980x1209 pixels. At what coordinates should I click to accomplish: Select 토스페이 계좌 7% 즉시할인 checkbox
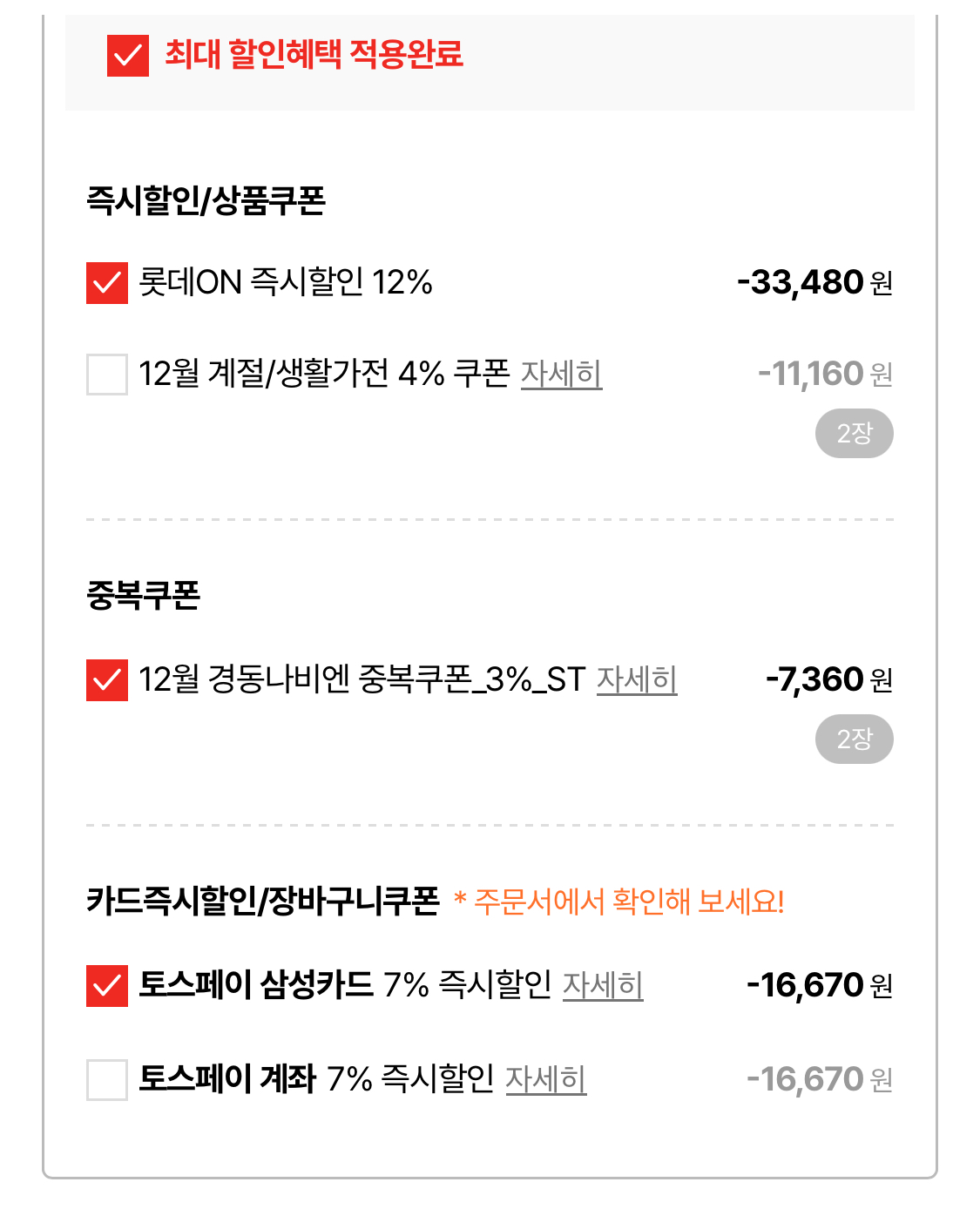click(x=107, y=1080)
